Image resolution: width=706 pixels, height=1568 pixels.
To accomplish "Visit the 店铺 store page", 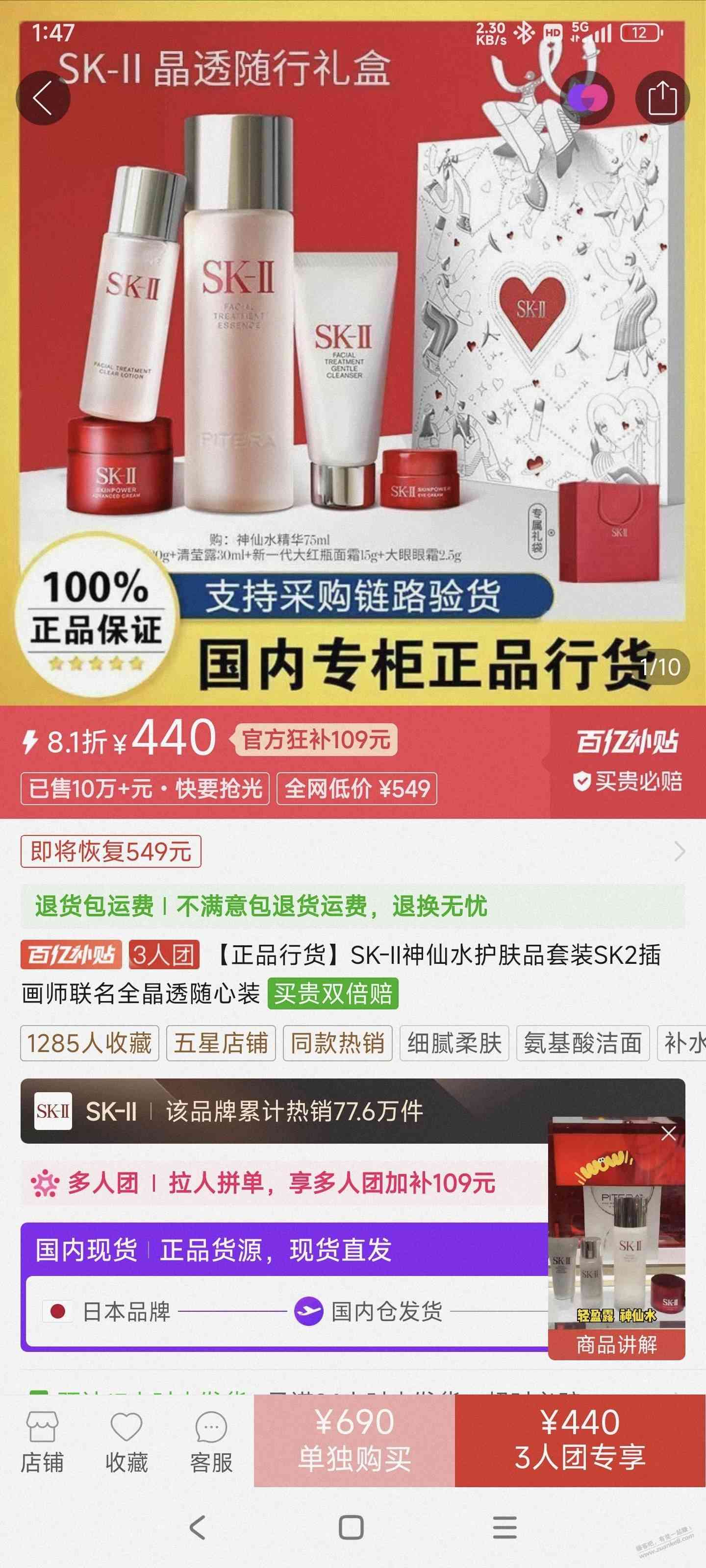I will [42, 1442].
